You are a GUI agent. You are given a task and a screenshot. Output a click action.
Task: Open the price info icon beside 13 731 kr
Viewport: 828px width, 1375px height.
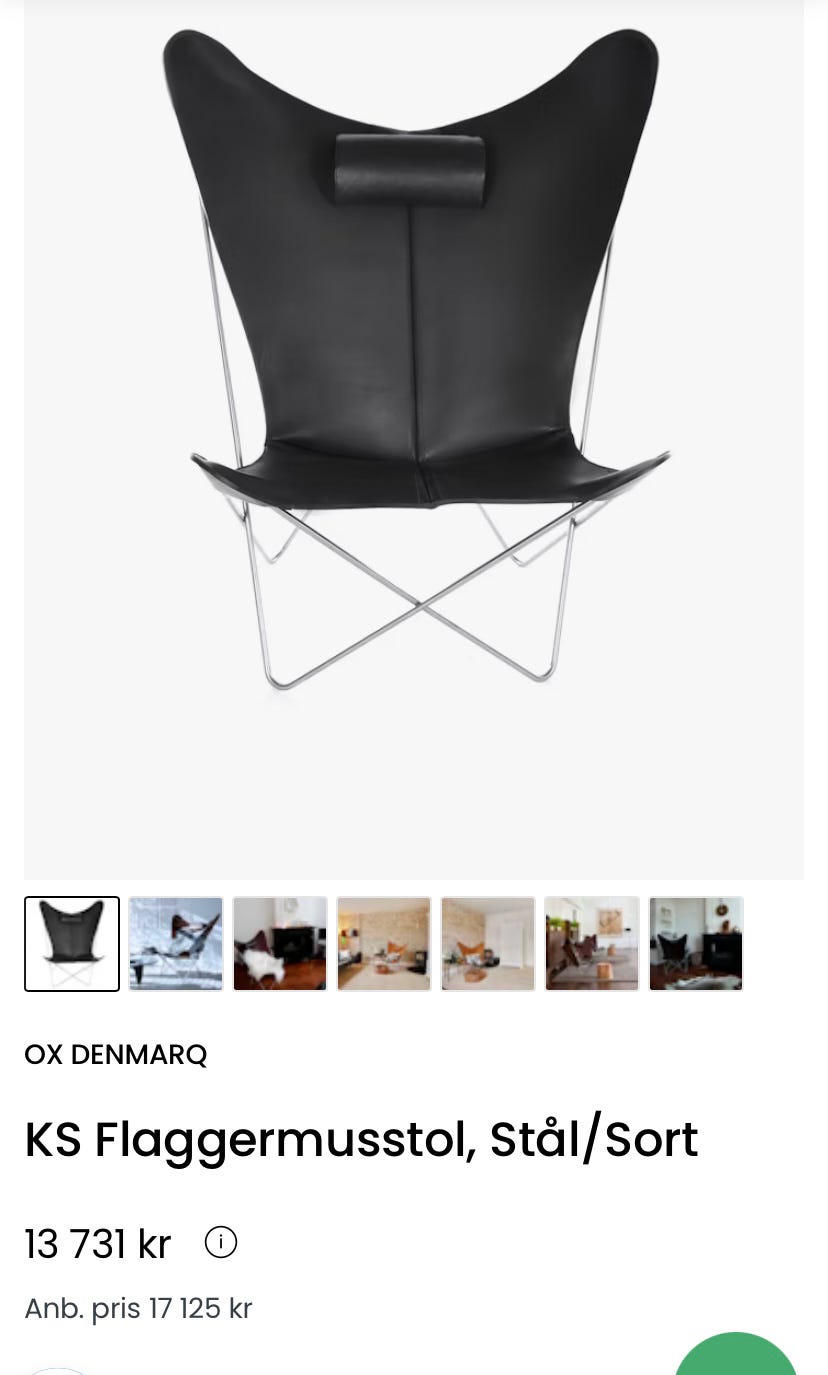(x=221, y=1242)
